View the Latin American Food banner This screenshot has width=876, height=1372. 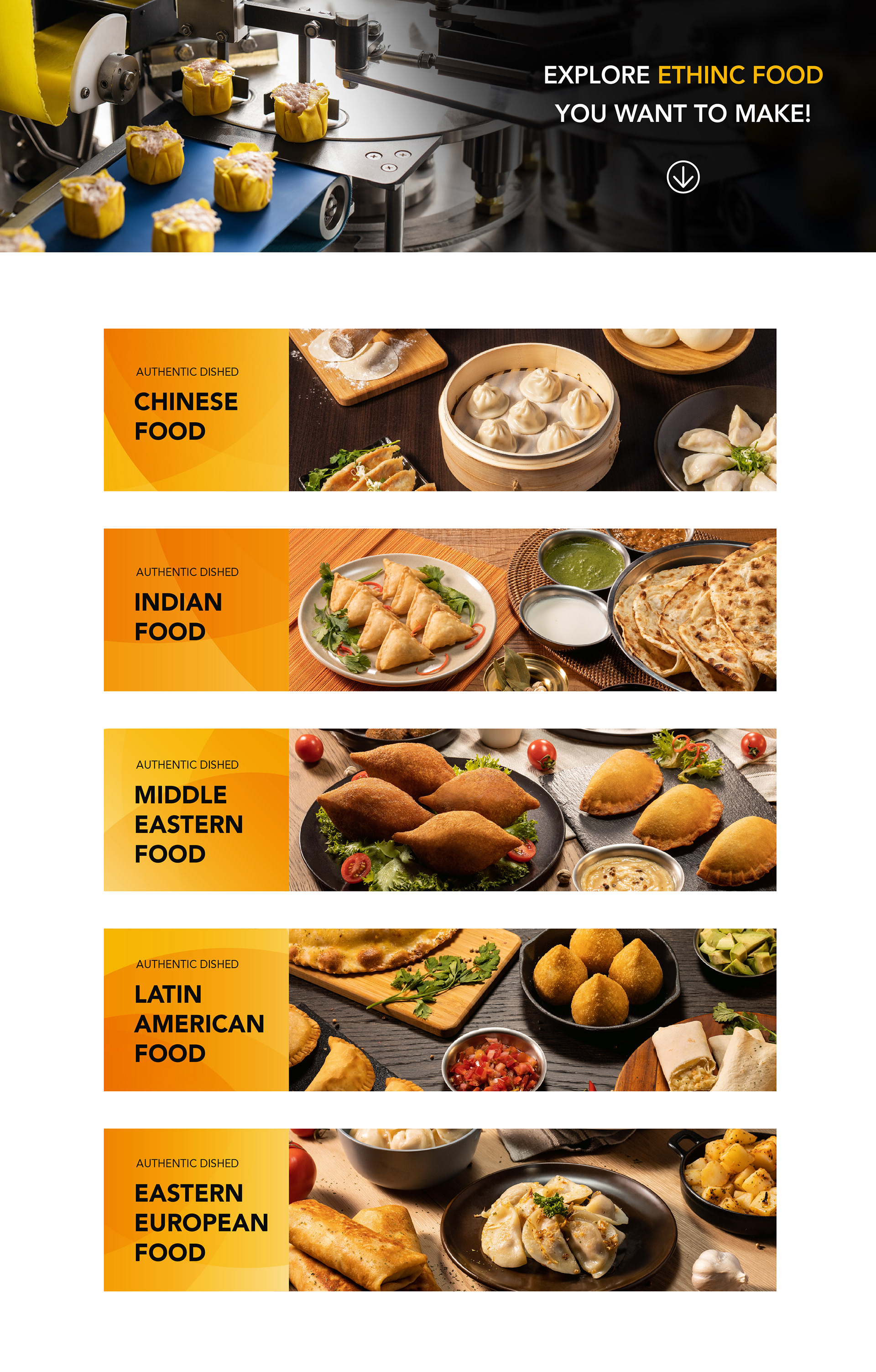tap(439, 1010)
